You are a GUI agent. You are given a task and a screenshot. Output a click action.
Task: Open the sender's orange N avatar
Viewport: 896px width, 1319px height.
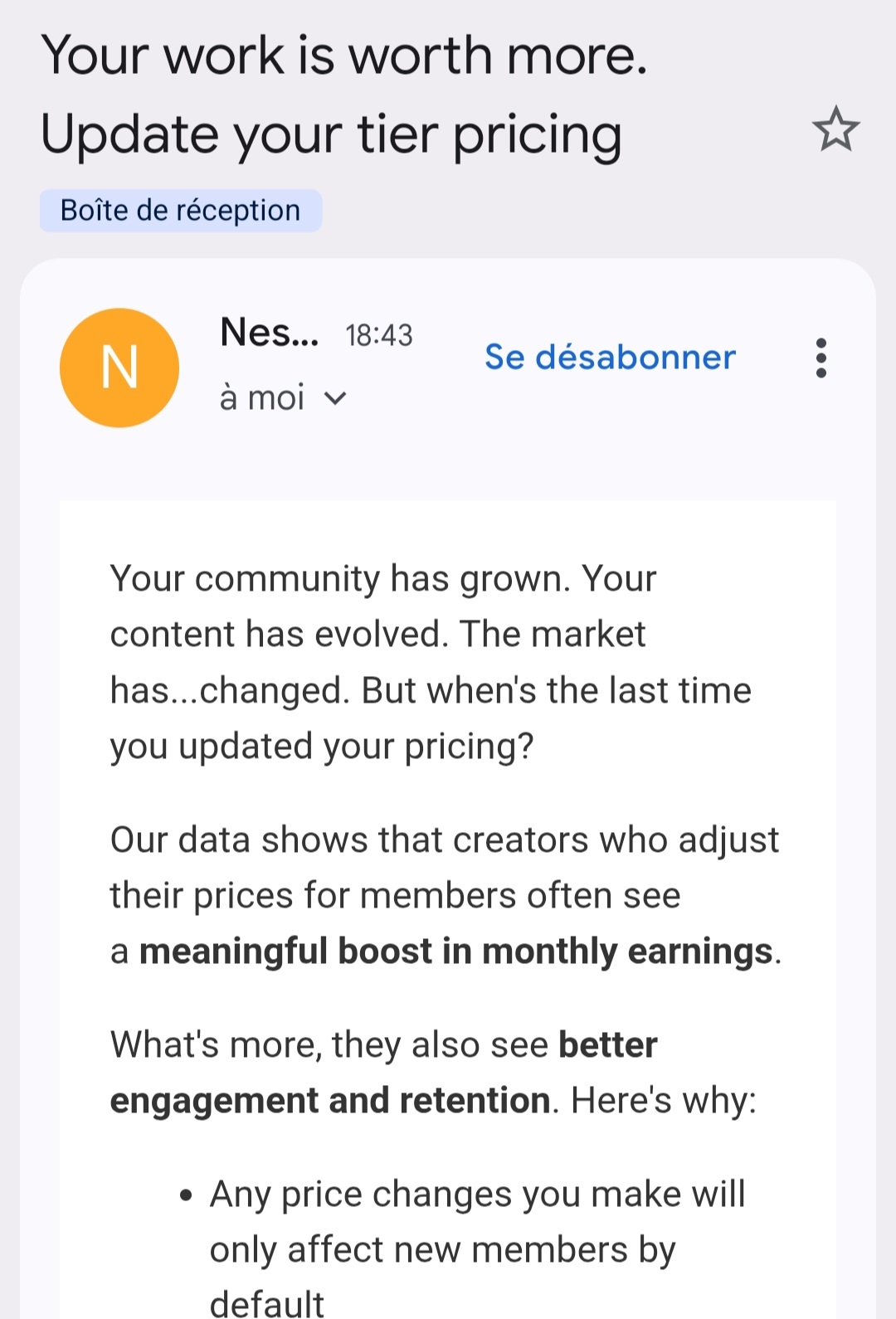pyautogui.click(x=119, y=367)
